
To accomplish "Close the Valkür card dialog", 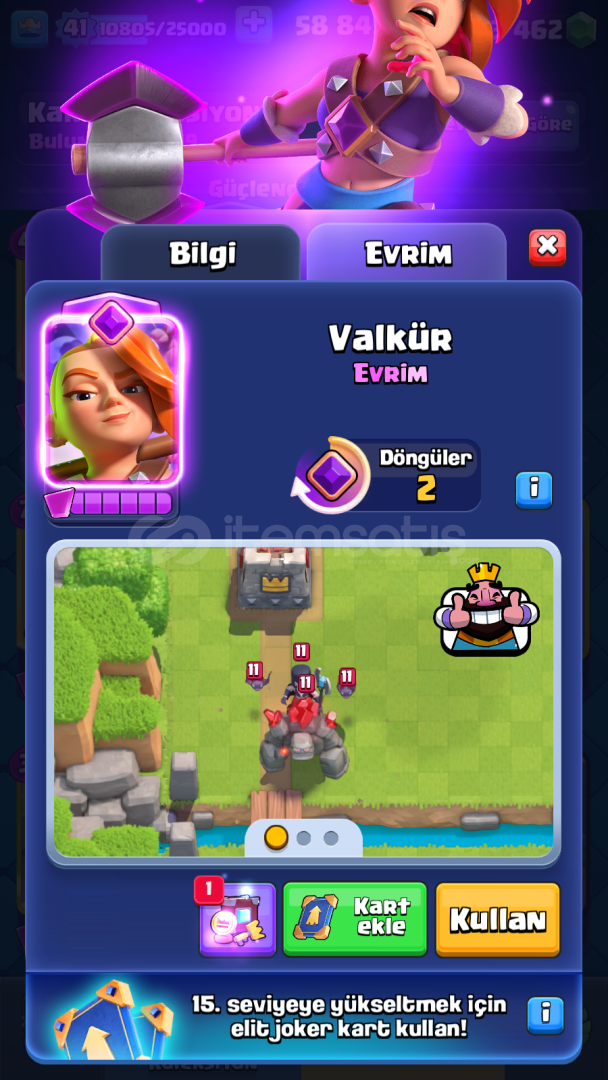I will [x=547, y=248].
